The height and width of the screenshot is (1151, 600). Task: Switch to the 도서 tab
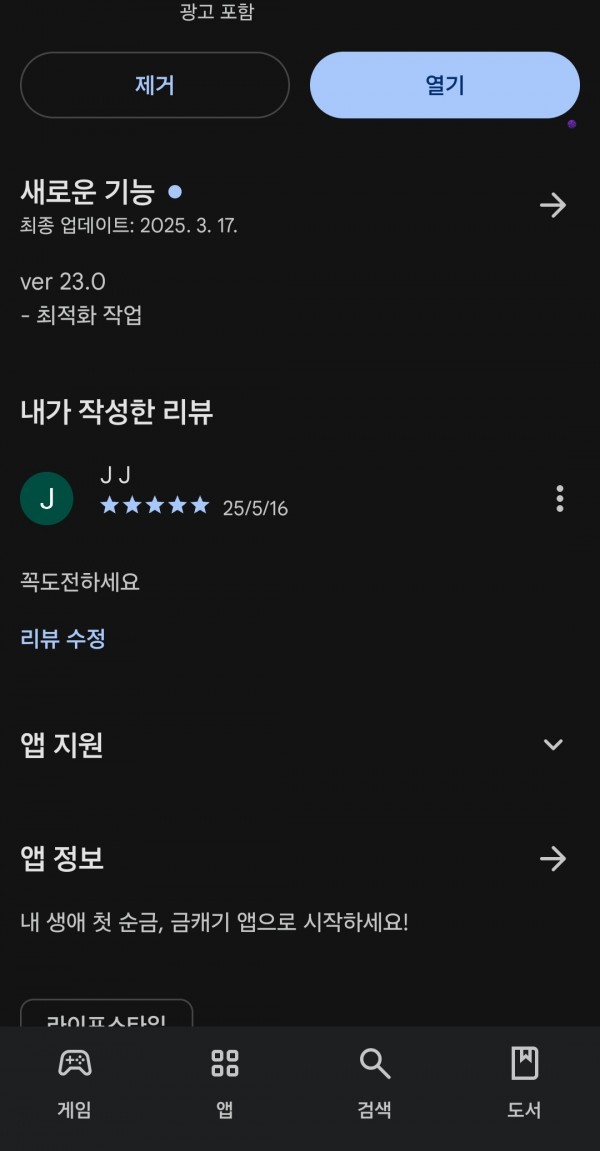524,1083
